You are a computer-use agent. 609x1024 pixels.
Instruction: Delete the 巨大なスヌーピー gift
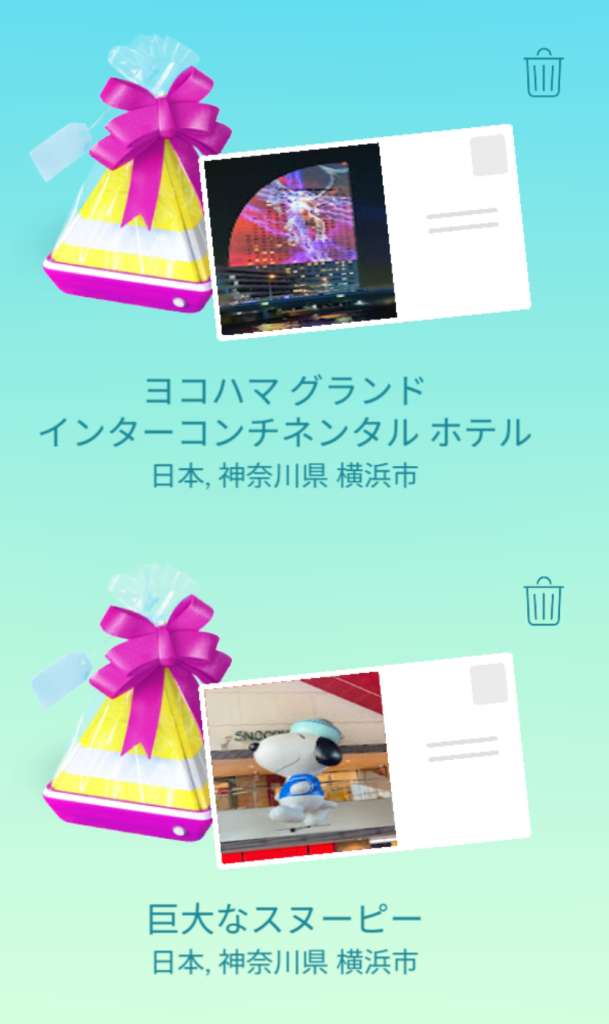click(543, 601)
